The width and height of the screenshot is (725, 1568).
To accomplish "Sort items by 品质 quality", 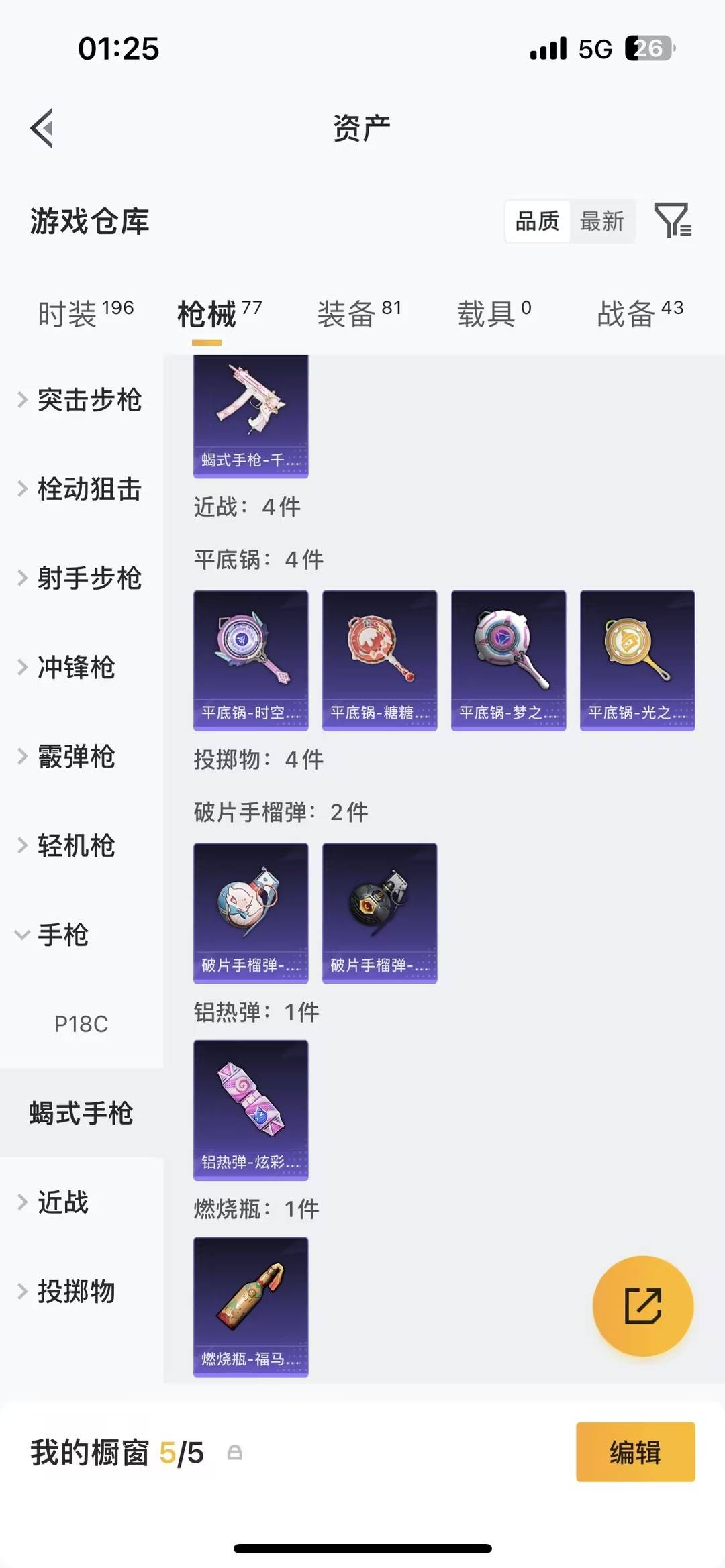I will [536, 221].
